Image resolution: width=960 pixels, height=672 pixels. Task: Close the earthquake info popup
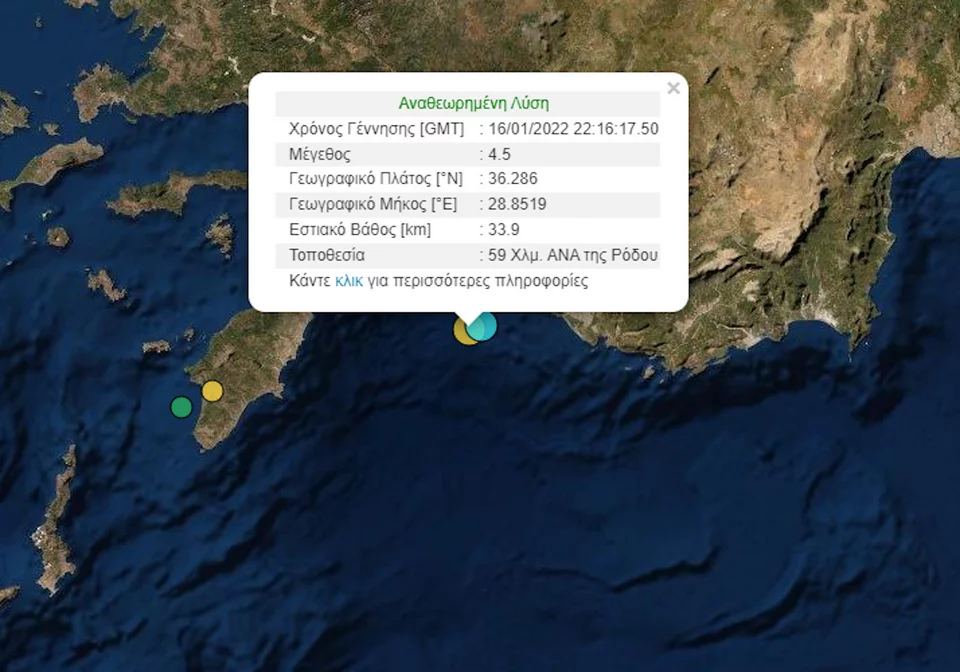coord(673,88)
